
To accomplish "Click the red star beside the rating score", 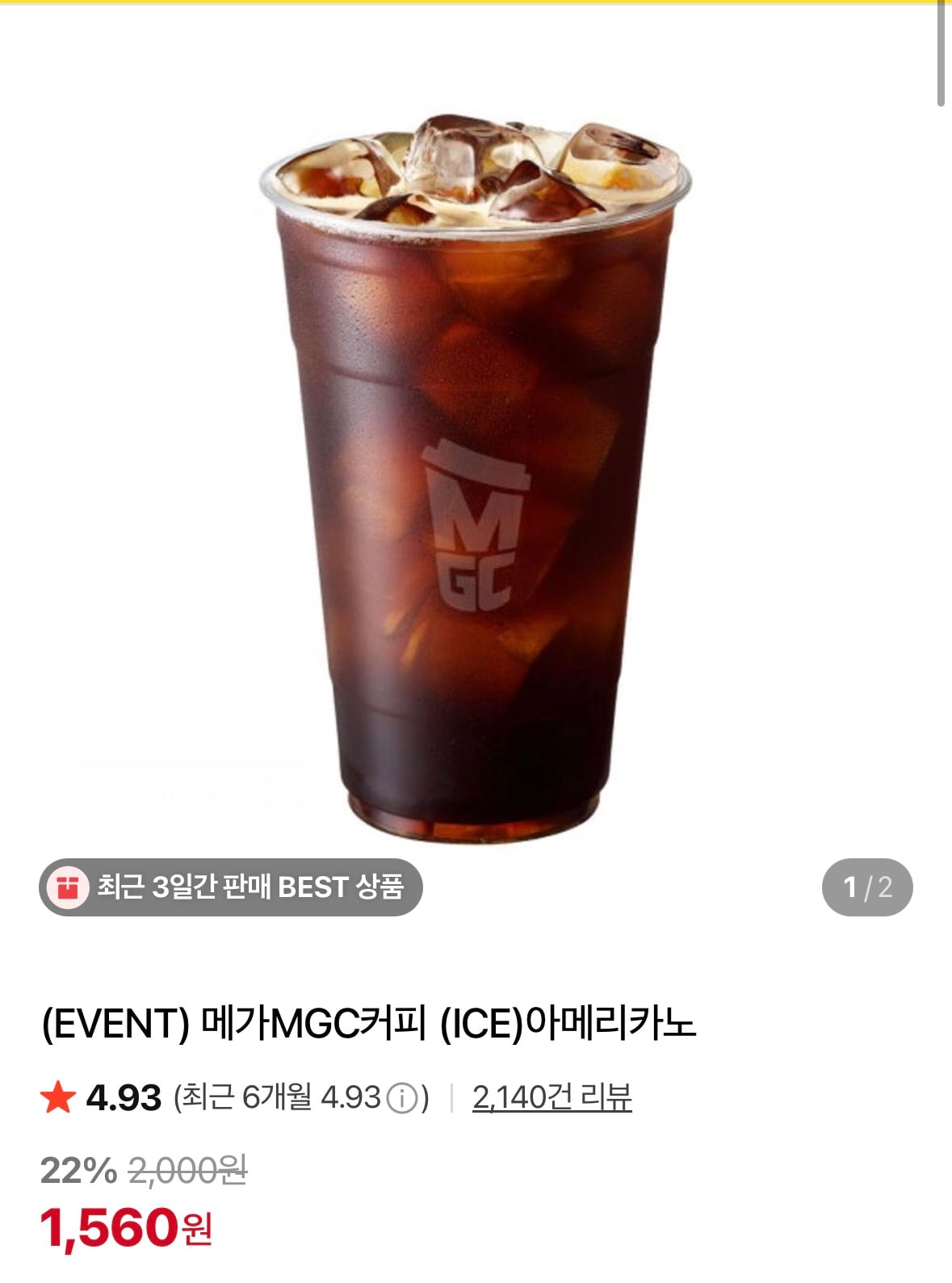I will coord(57,1096).
